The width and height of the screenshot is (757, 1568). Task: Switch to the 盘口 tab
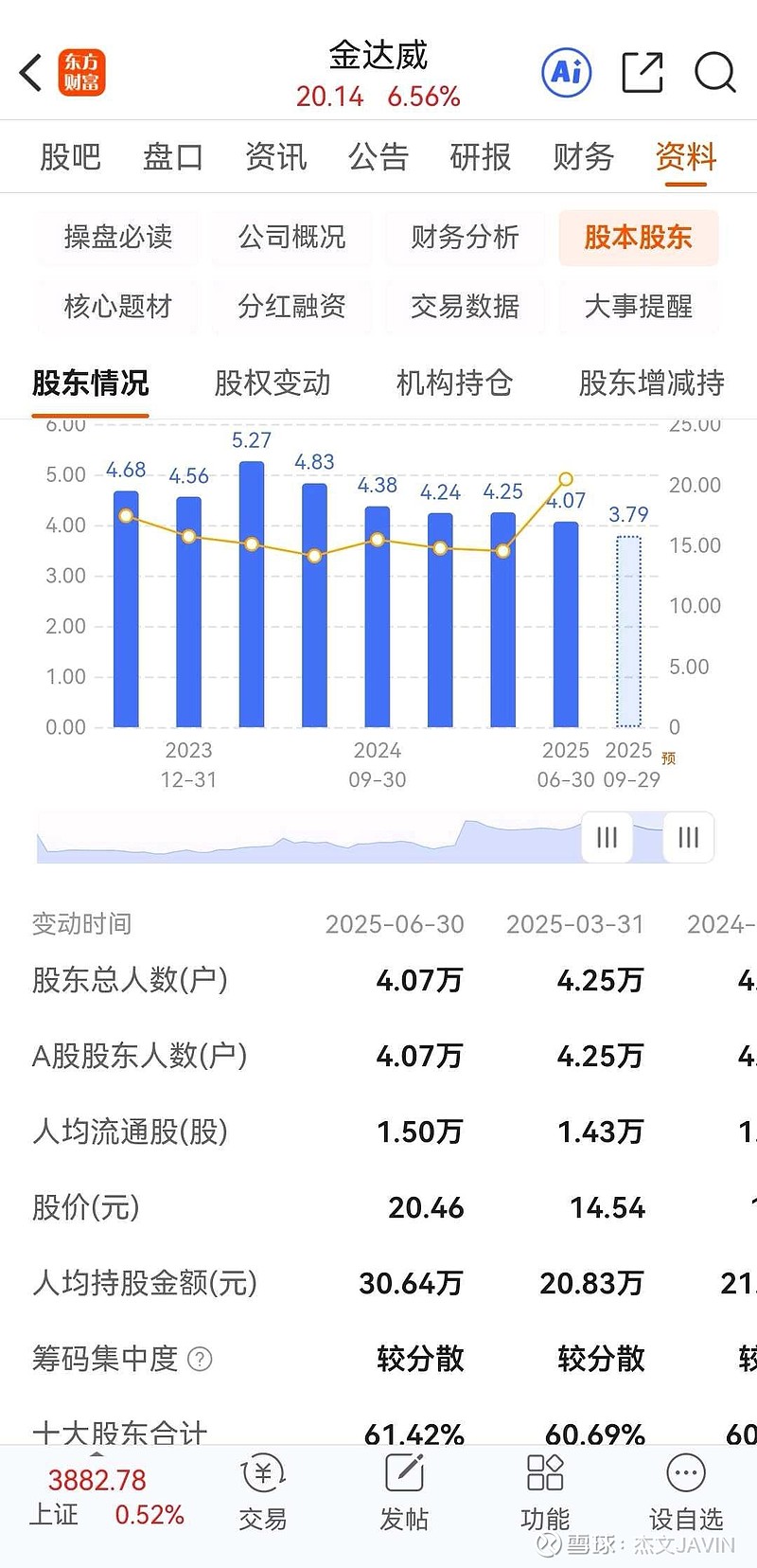pyautogui.click(x=172, y=156)
